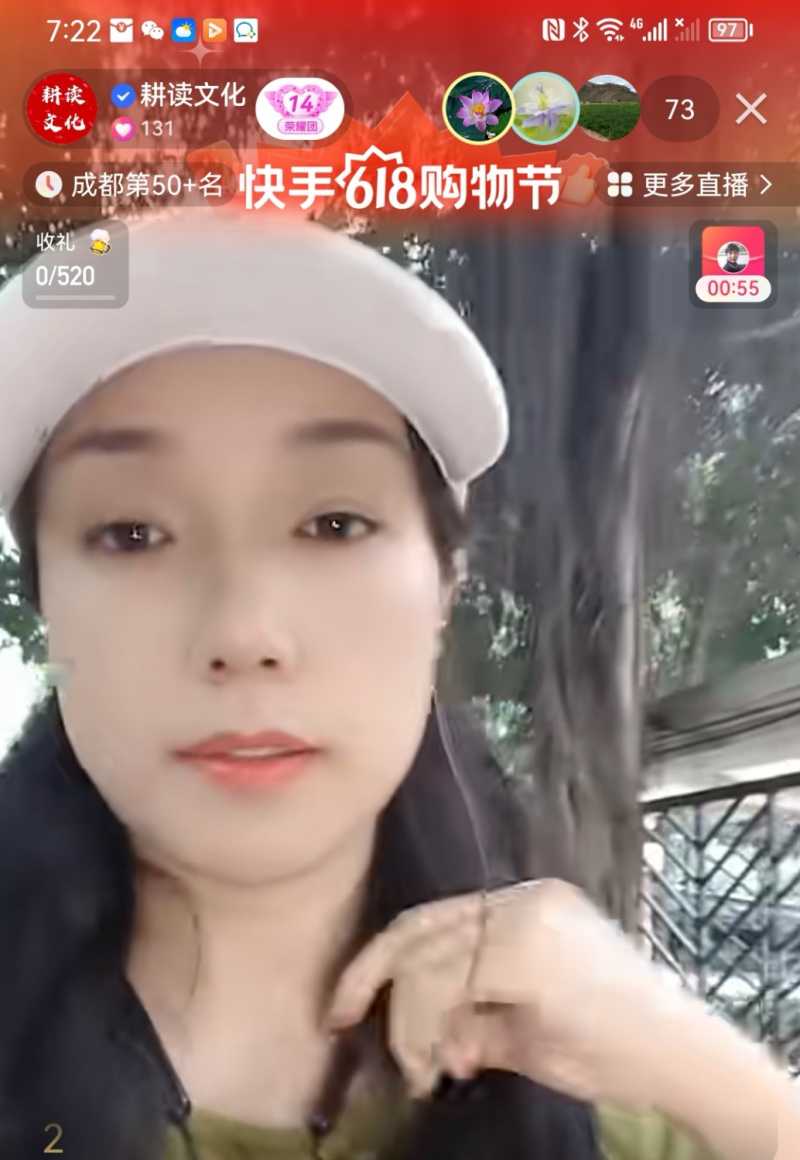Tap the blue verified badge beside streamer name
This screenshot has height=1160, width=800.
point(122,97)
